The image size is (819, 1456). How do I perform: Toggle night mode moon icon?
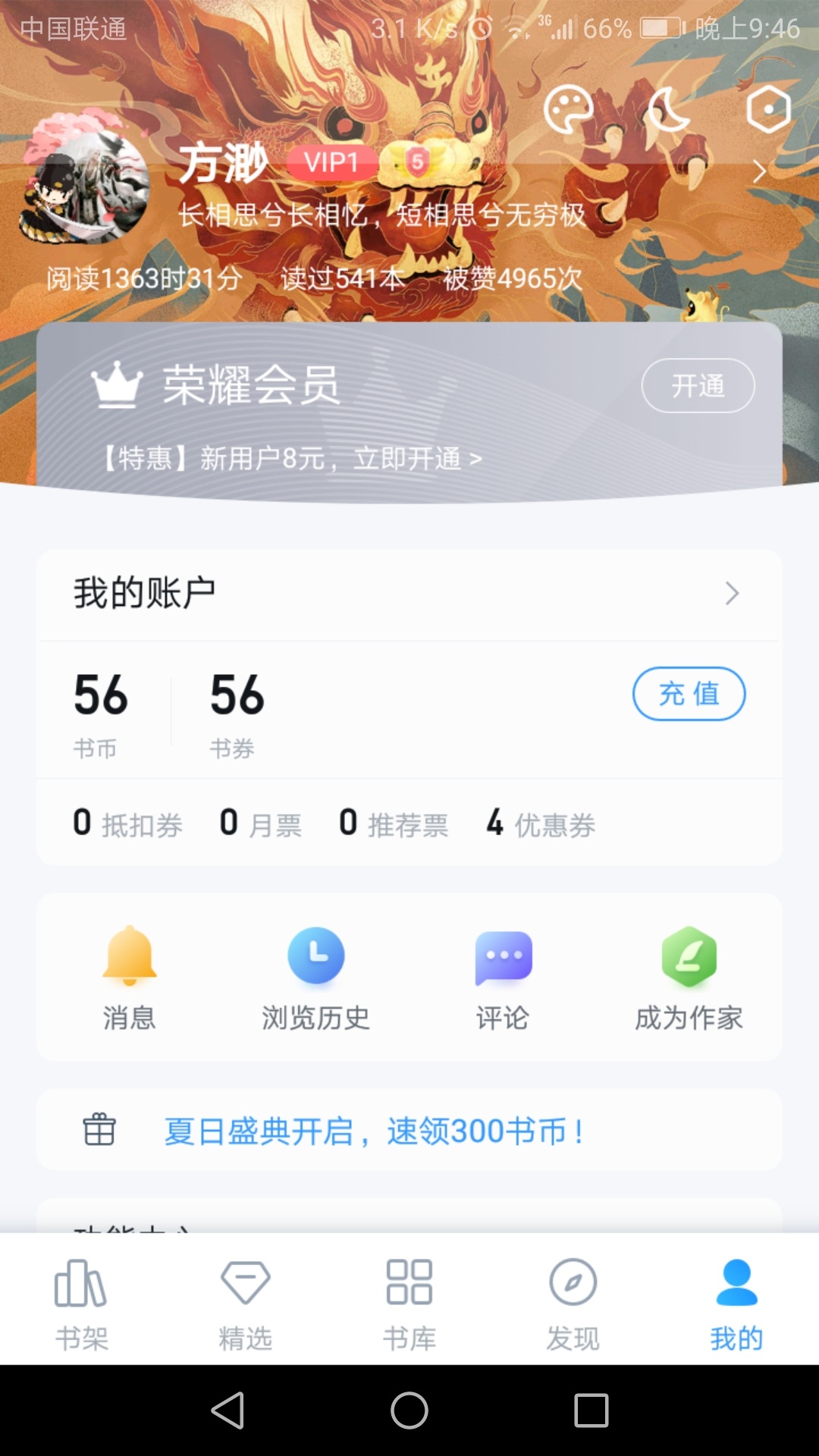(669, 111)
